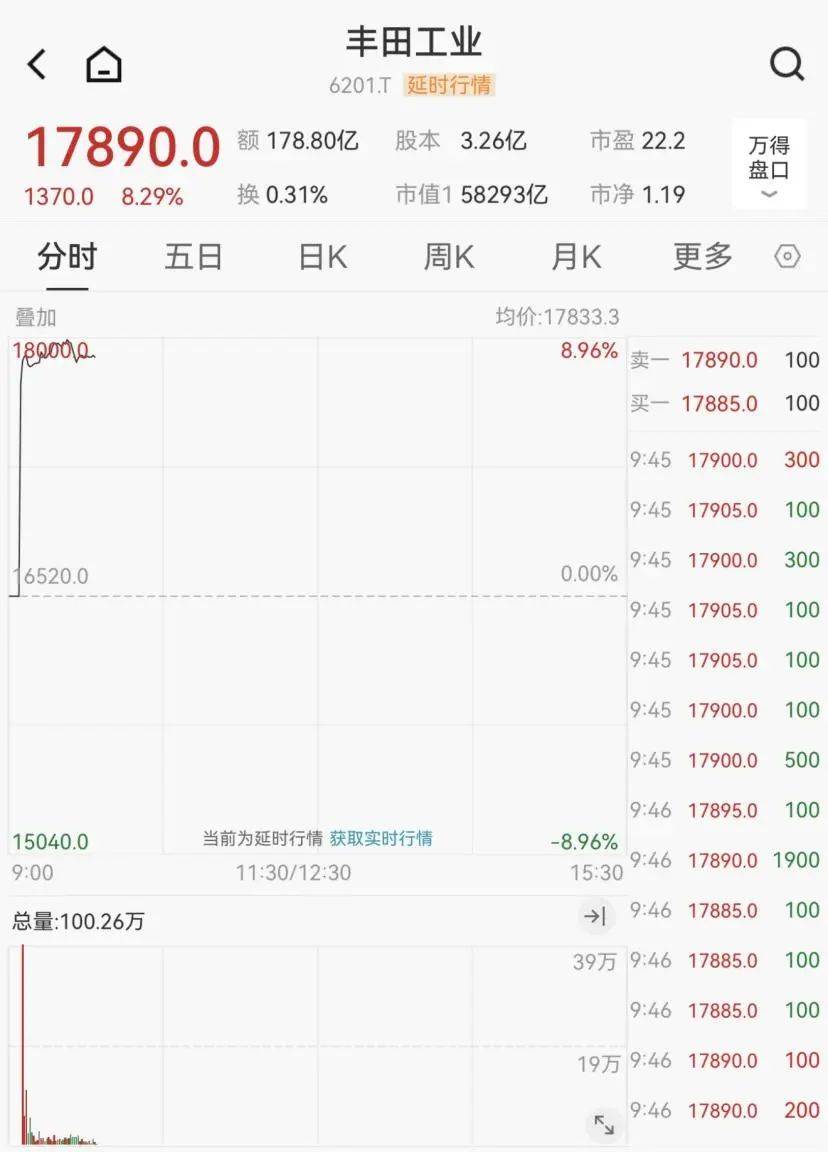The width and height of the screenshot is (828, 1152).
Task: Open the 更多 chart options
Action: click(x=701, y=256)
